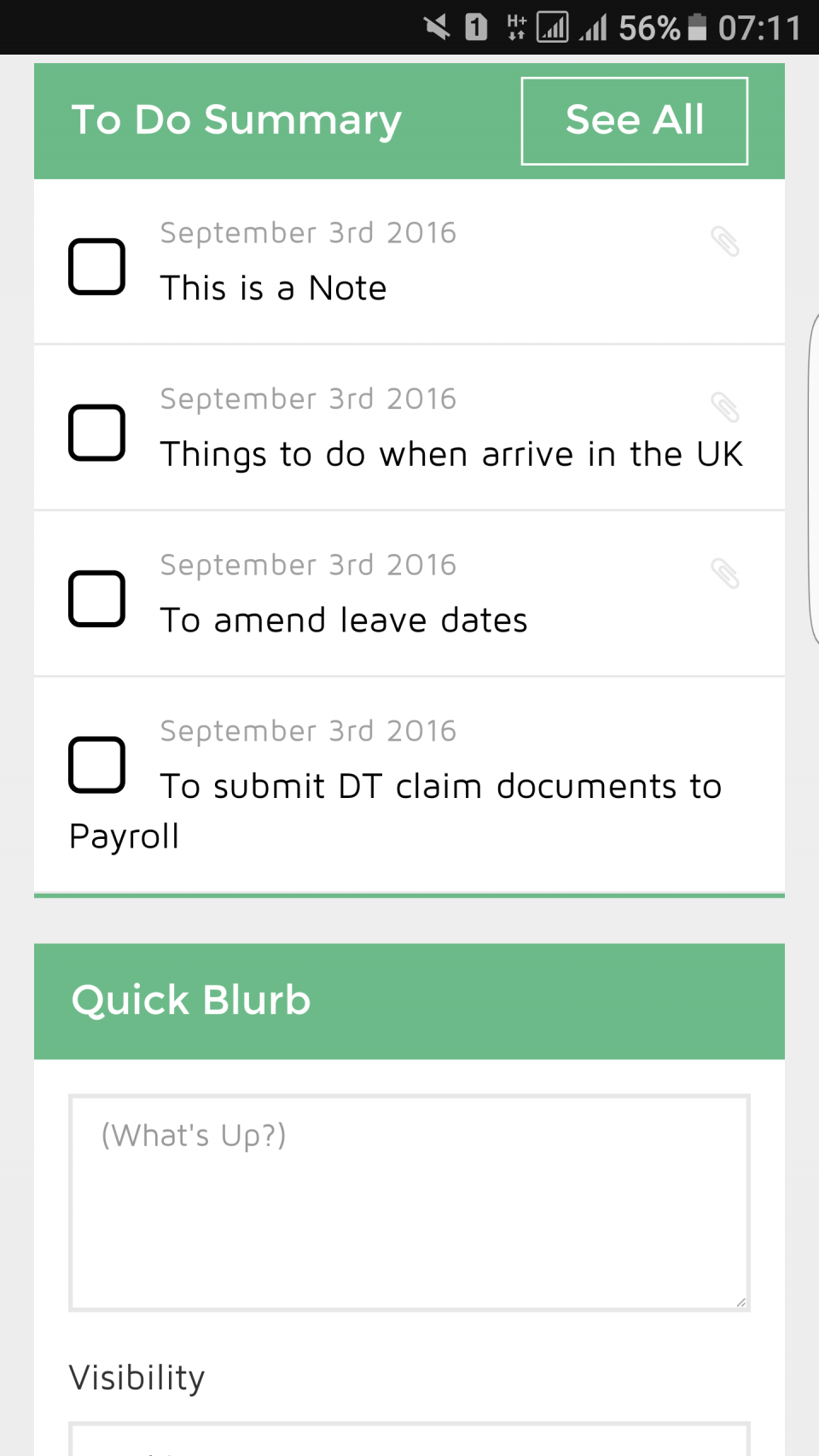Select the 'To amend leave dates' task text
Viewport: 819px width, 1456px height.
click(344, 620)
